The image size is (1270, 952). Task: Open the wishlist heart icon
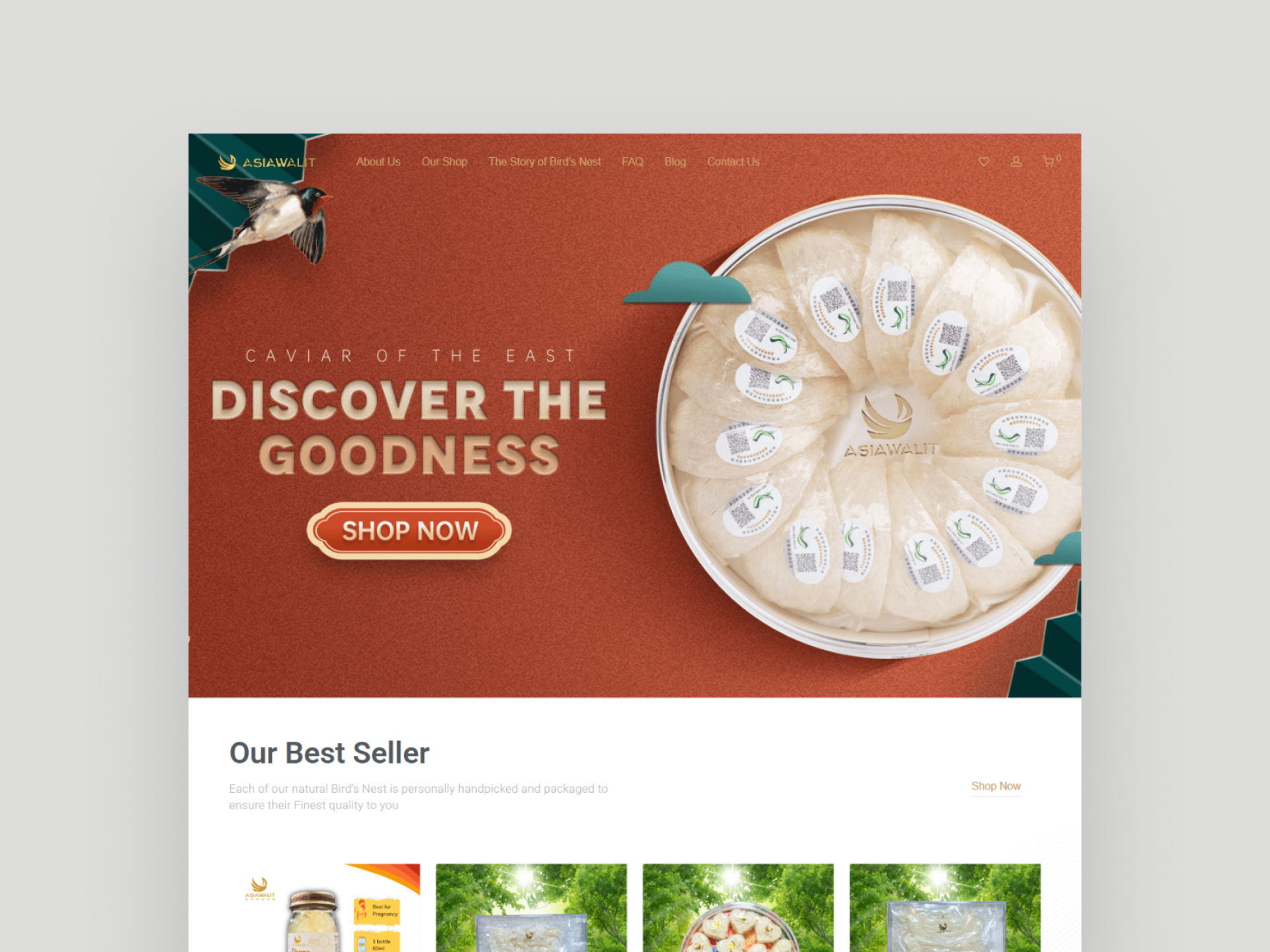(984, 161)
